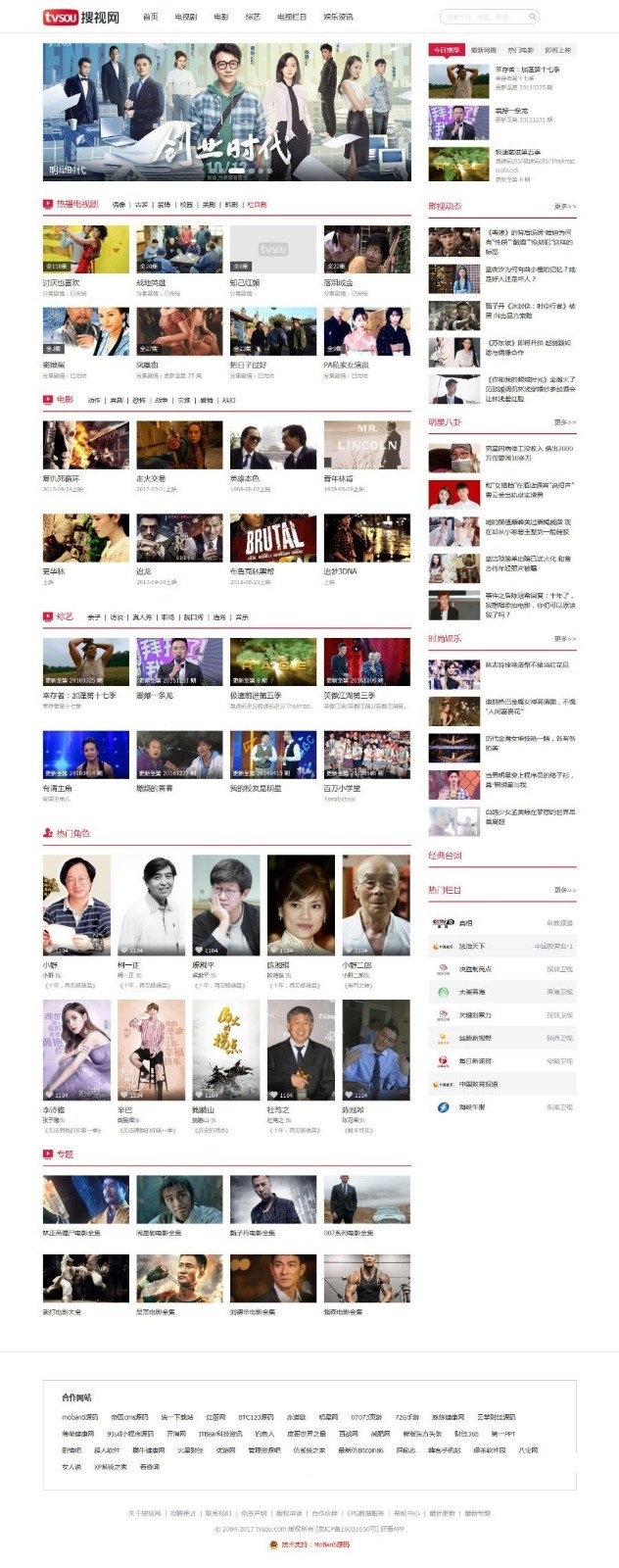Open the 娱乐资讯 navigation item
Image resolution: width=619 pixels, height=1568 pixels.
pyautogui.click(x=338, y=17)
